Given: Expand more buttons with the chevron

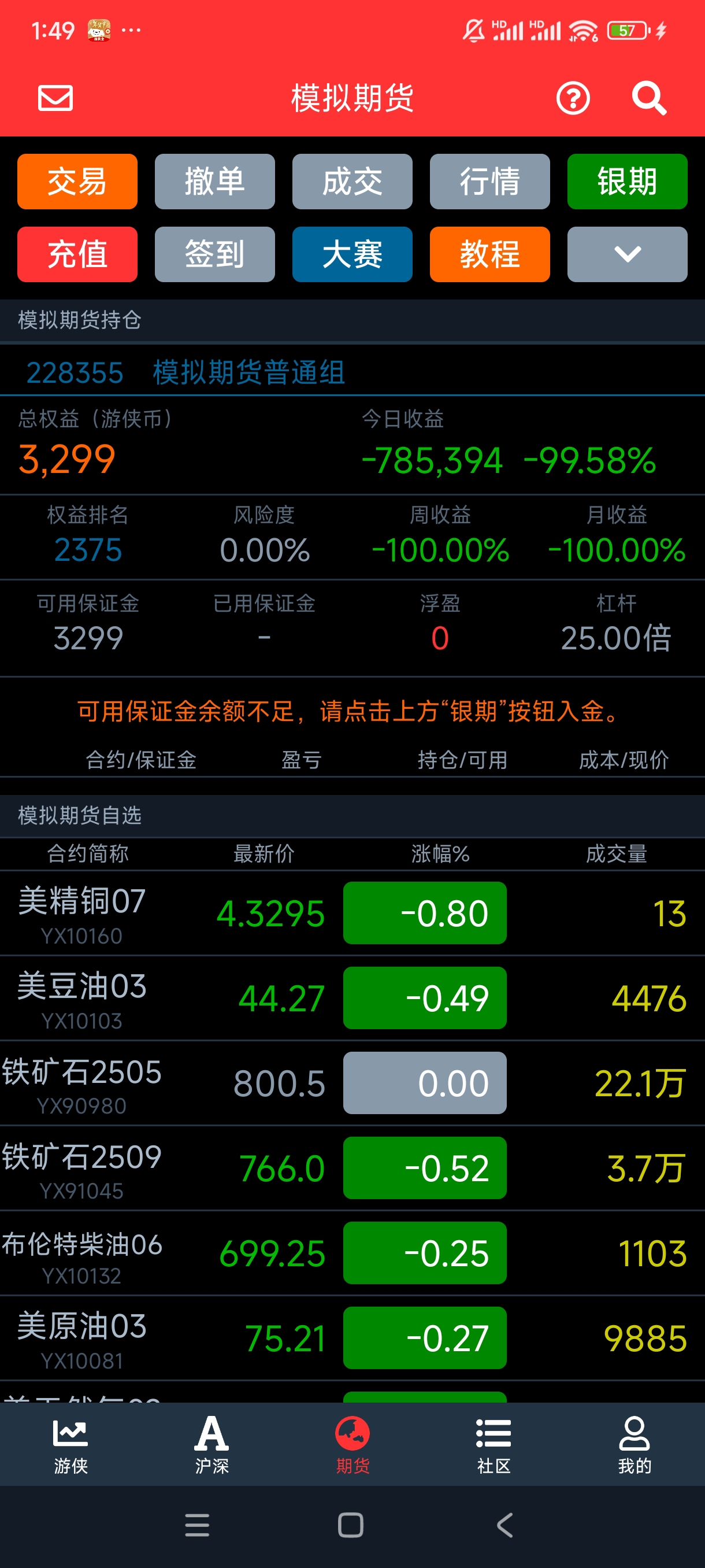Looking at the screenshot, I should pos(627,254).
